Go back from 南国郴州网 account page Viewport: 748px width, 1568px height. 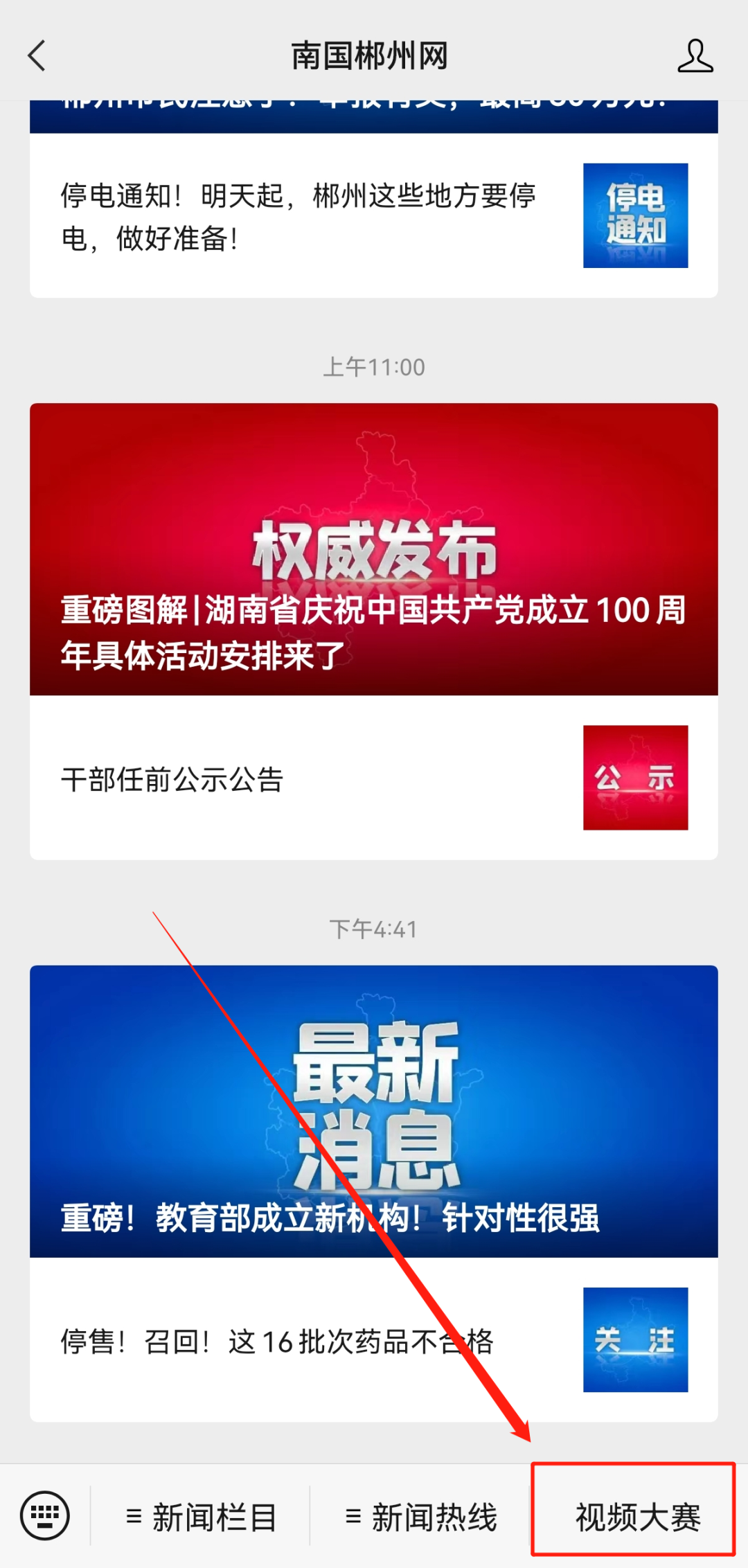37,56
